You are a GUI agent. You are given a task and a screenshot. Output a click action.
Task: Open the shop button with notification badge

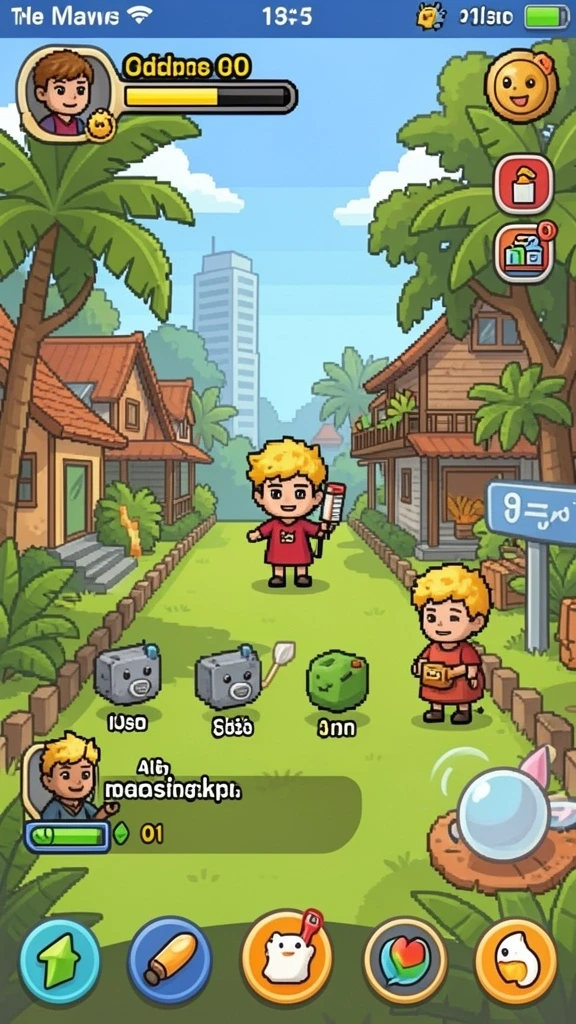pyautogui.click(x=524, y=253)
